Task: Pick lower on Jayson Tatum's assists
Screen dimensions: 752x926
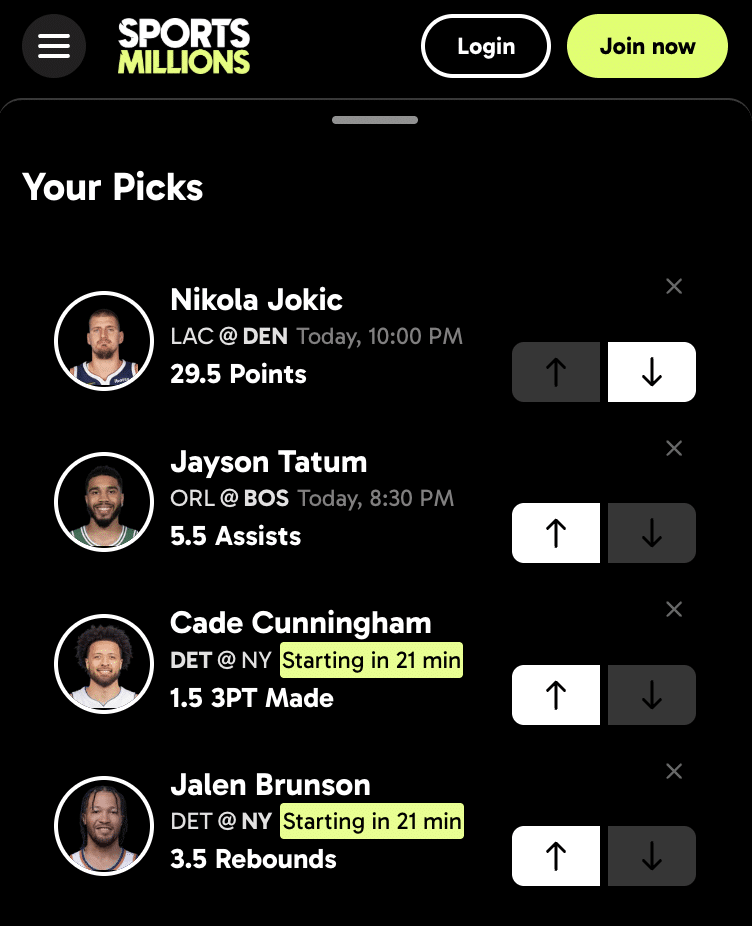Action: [x=651, y=533]
